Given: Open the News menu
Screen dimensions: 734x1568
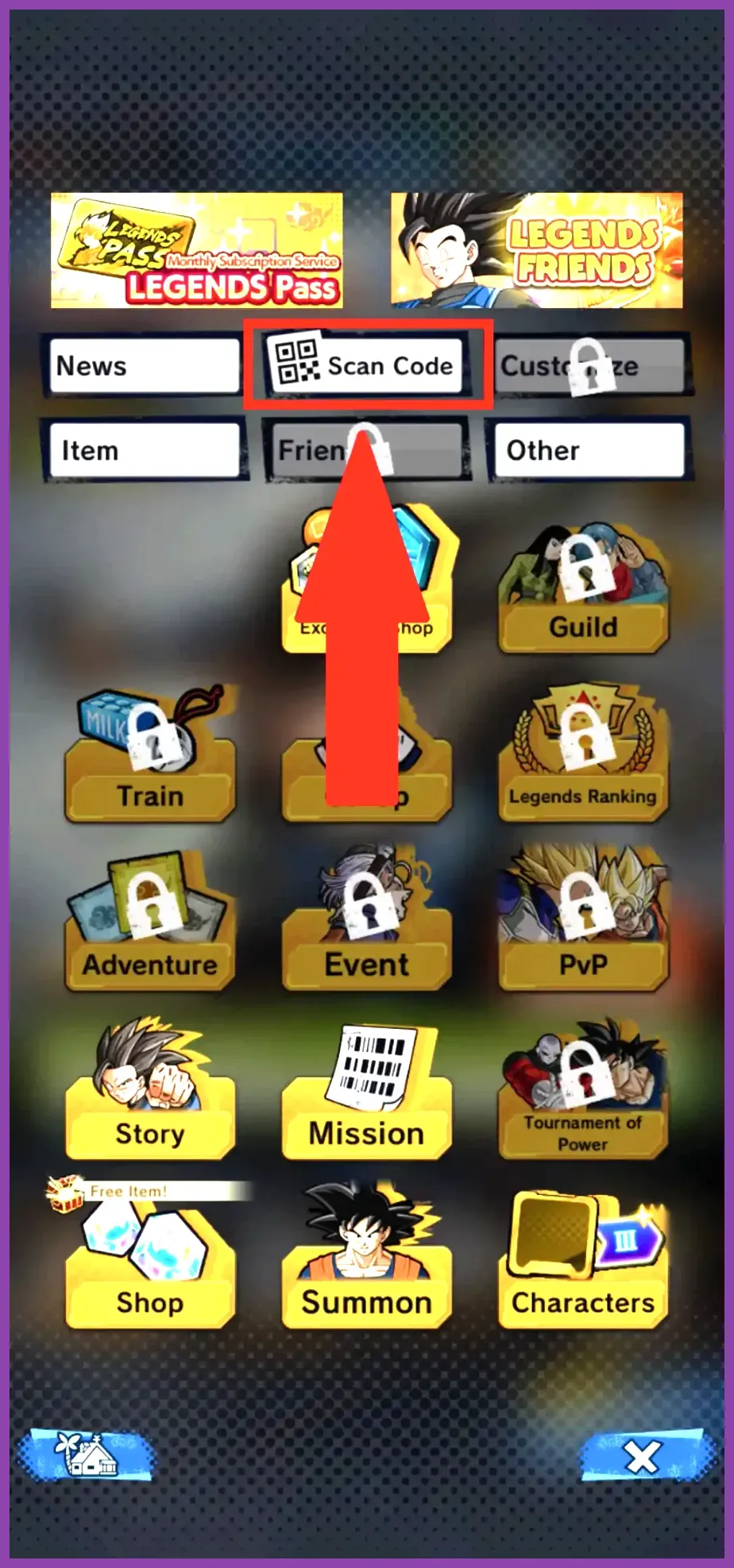Looking at the screenshot, I should pyautogui.click(x=144, y=366).
